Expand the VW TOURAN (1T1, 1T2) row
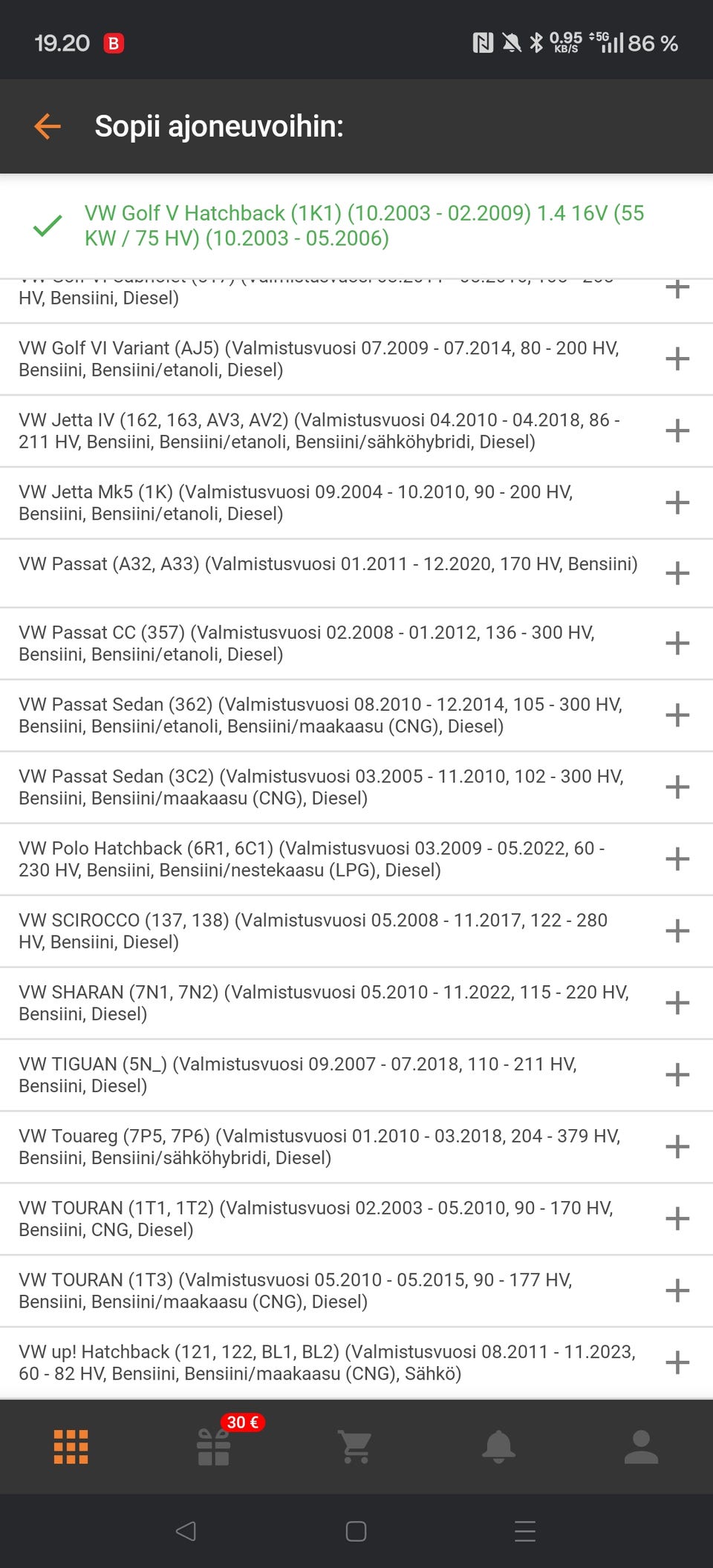This screenshot has width=713, height=1568. (677, 1219)
